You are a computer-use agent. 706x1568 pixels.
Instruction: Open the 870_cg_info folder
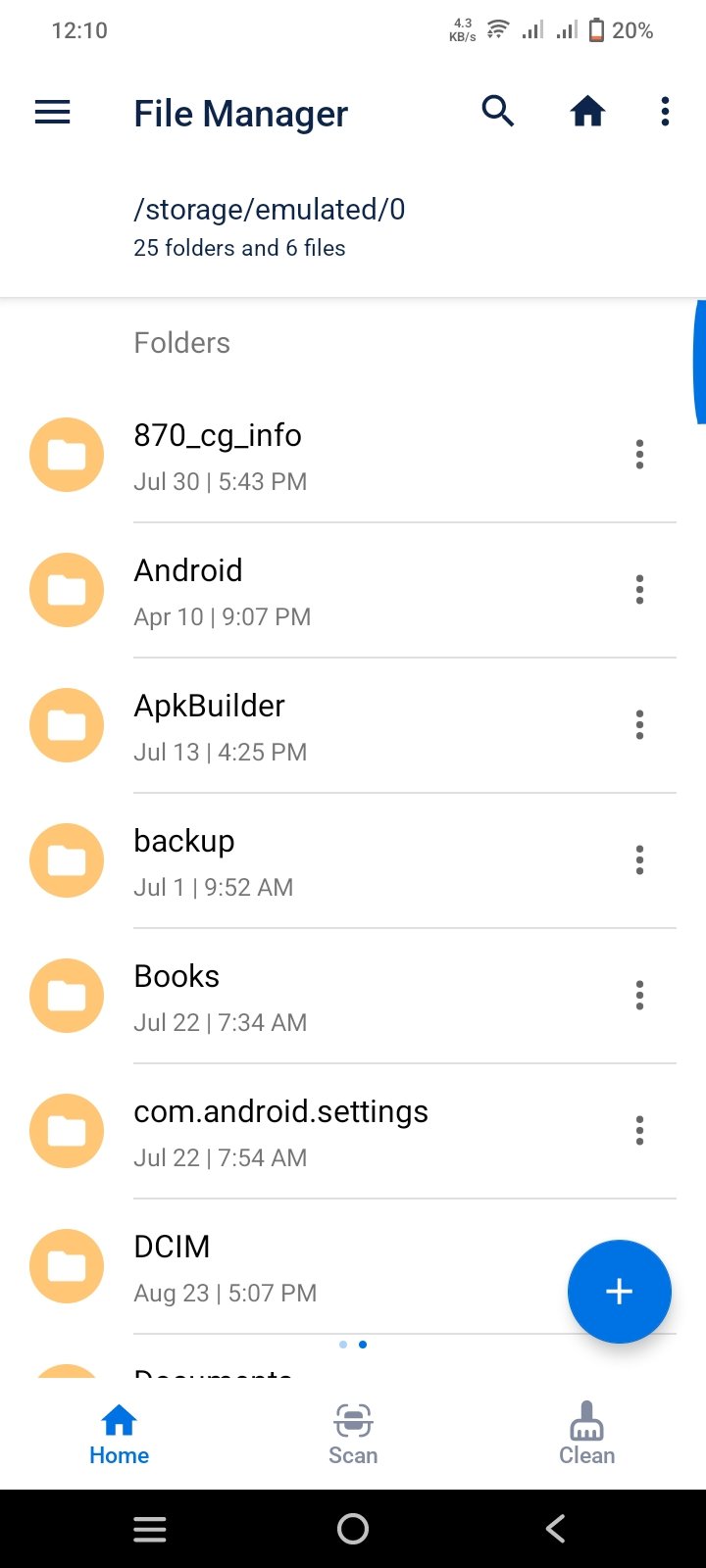click(218, 456)
